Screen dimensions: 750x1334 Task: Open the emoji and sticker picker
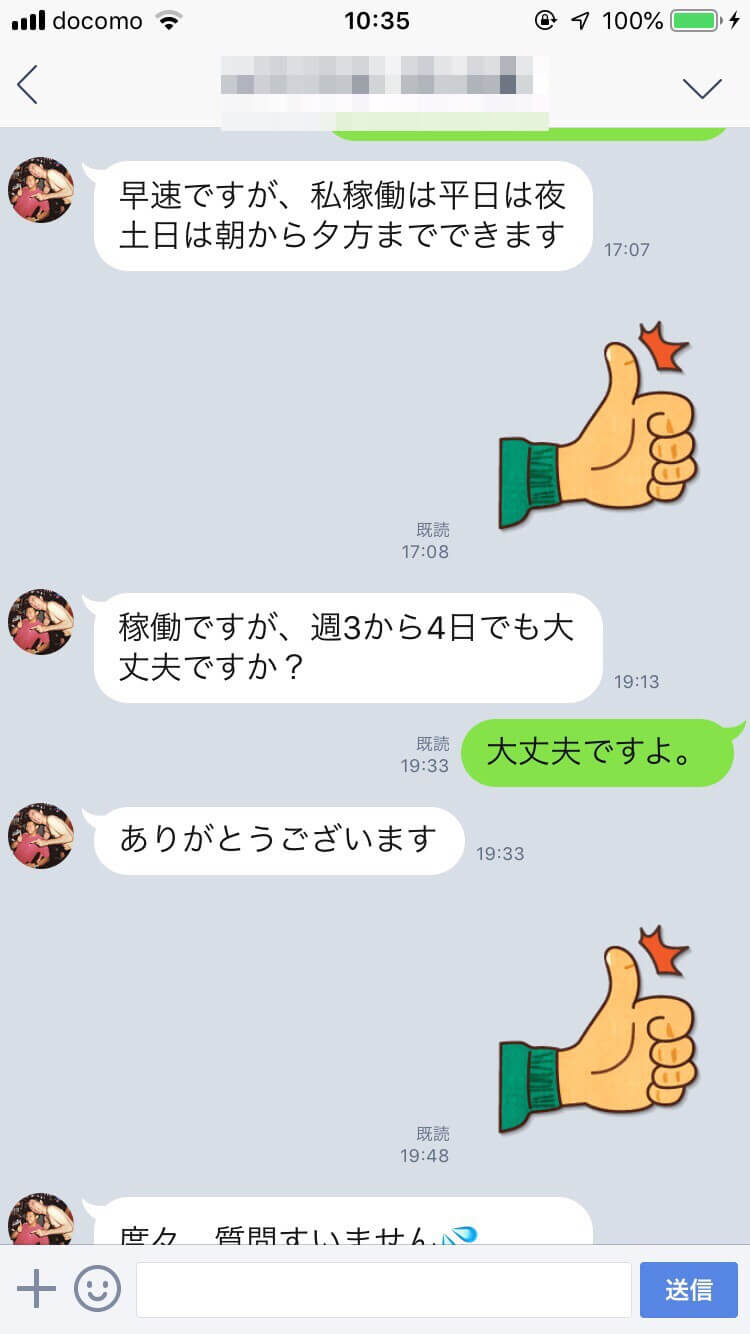(x=97, y=1289)
